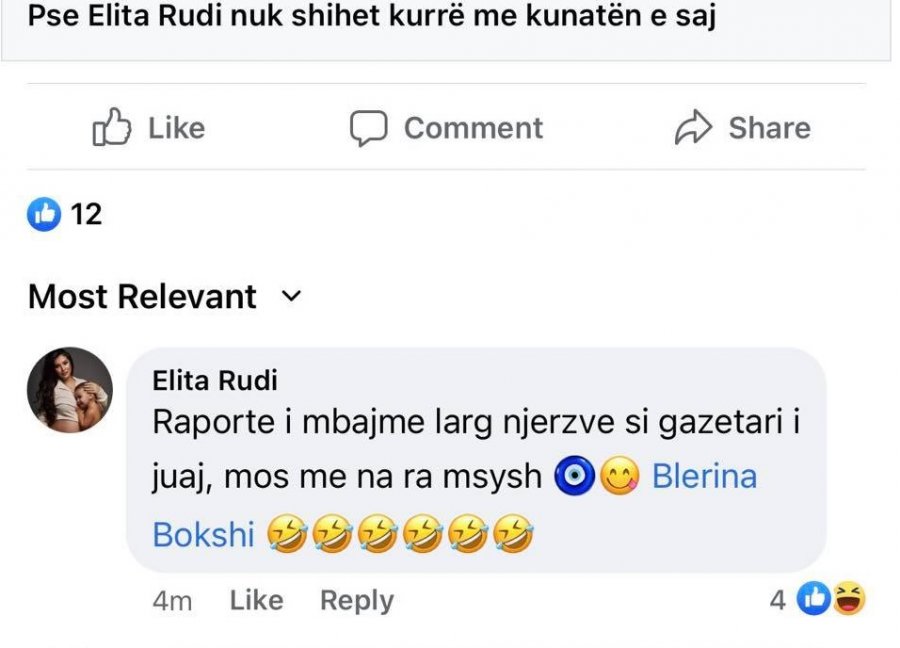Like the post about Elita Rudi
Screen dimensions: 900x648
click(x=149, y=128)
